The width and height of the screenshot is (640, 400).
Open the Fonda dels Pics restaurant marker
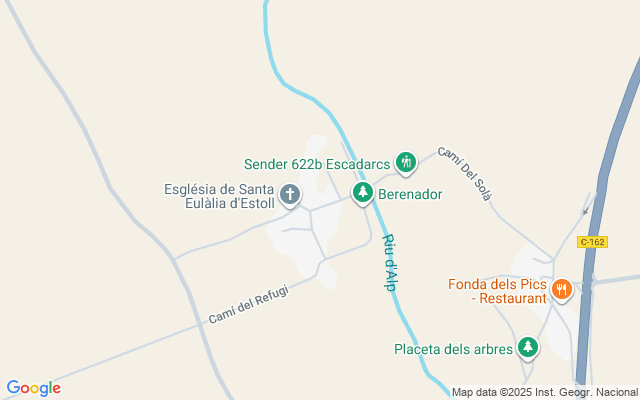coord(562,290)
